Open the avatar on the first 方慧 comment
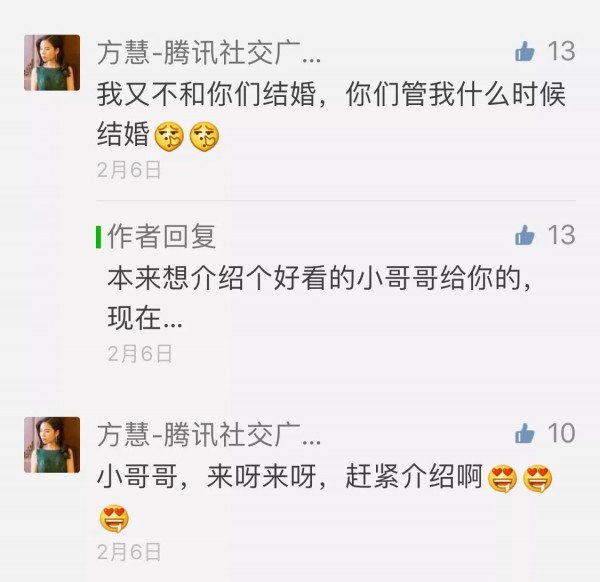Image resolution: width=600 pixels, height=582 pixels. click(52, 63)
